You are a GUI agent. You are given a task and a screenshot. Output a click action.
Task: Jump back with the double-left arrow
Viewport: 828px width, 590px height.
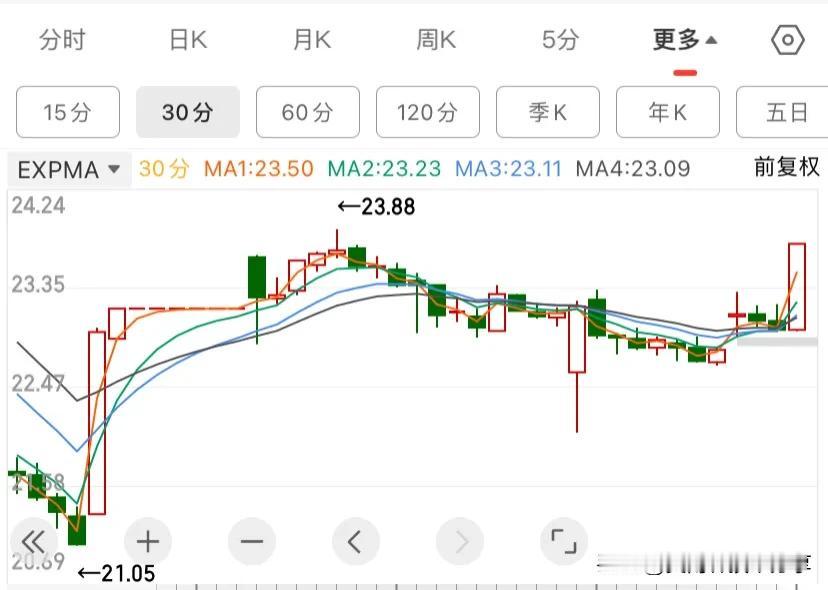[x=33, y=542]
